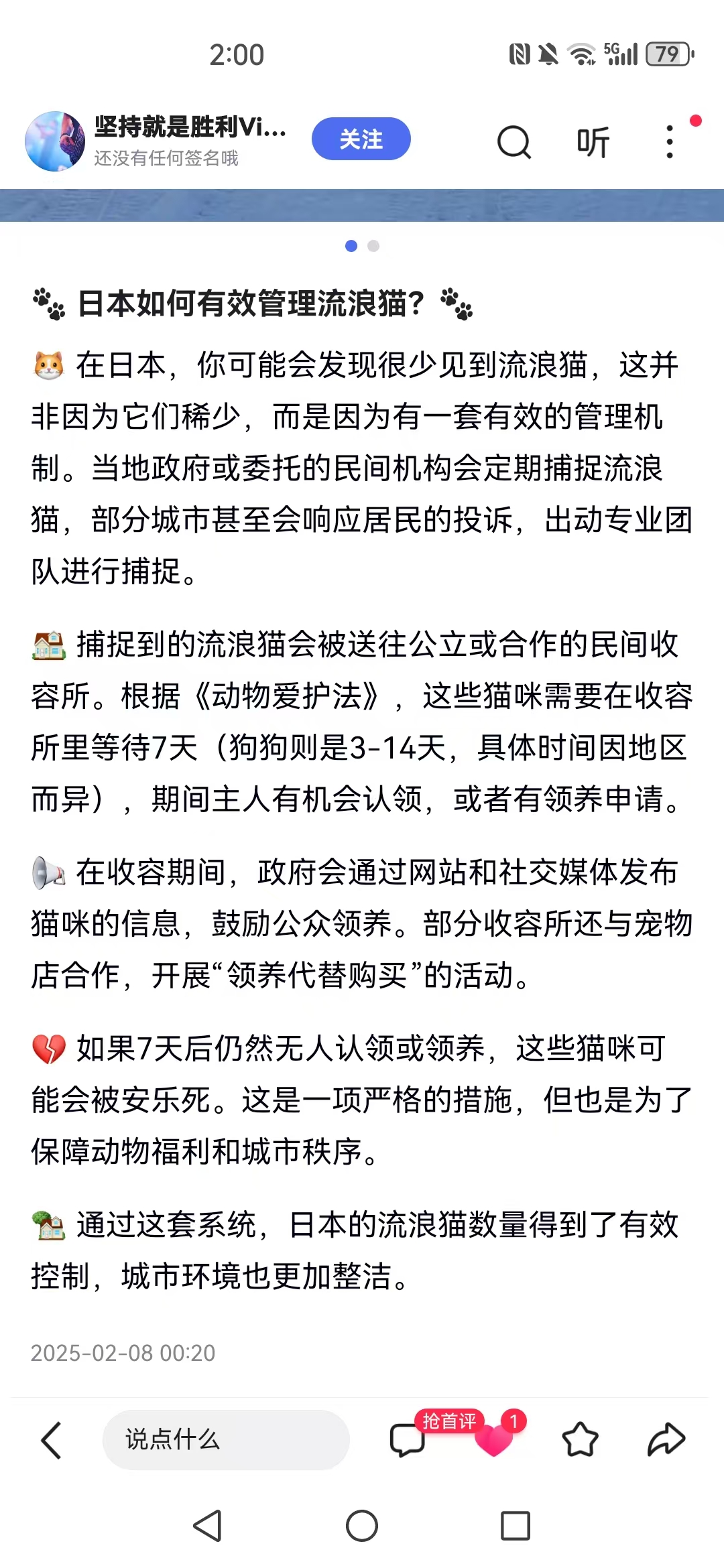Tap the system home button
This screenshot has width=724, height=1568.
(362, 1526)
